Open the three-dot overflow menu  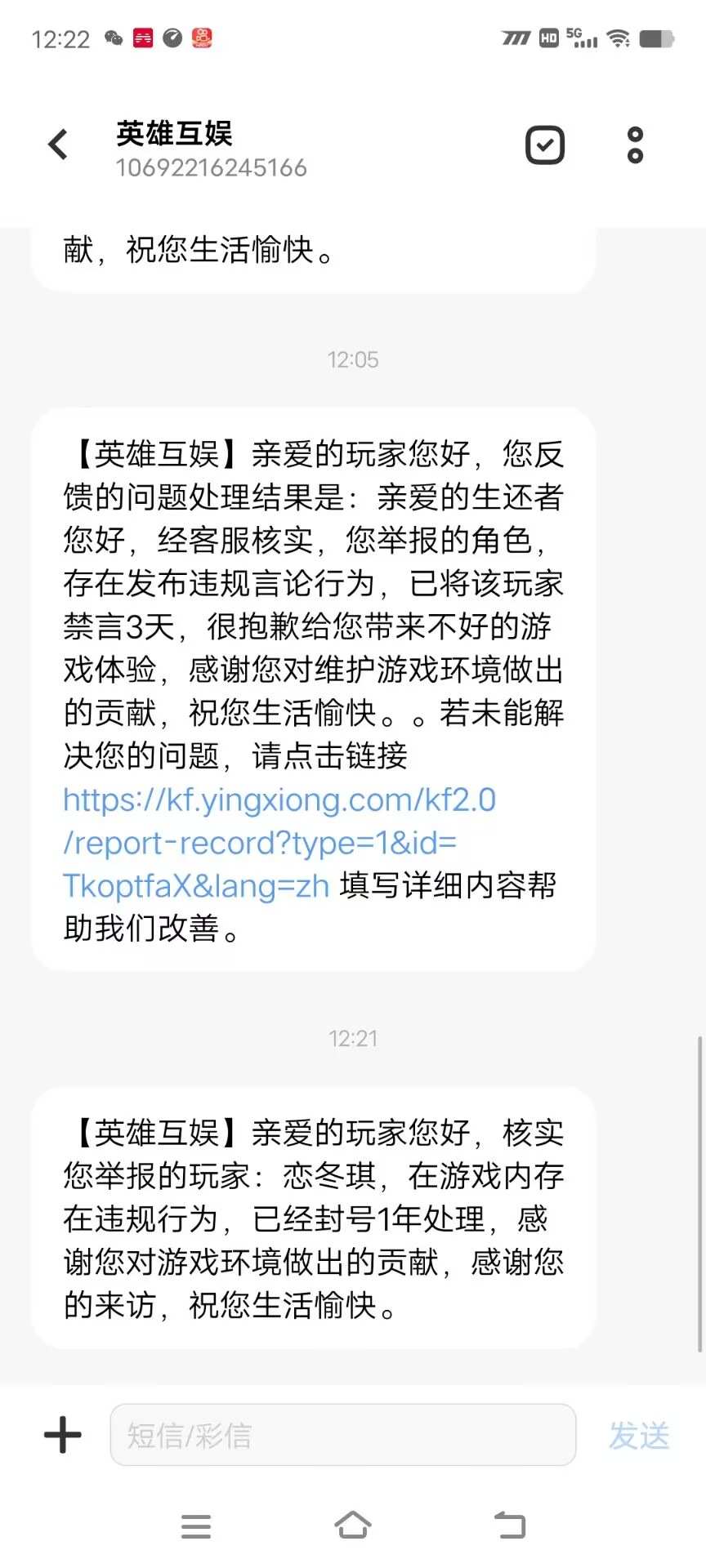[x=635, y=145]
